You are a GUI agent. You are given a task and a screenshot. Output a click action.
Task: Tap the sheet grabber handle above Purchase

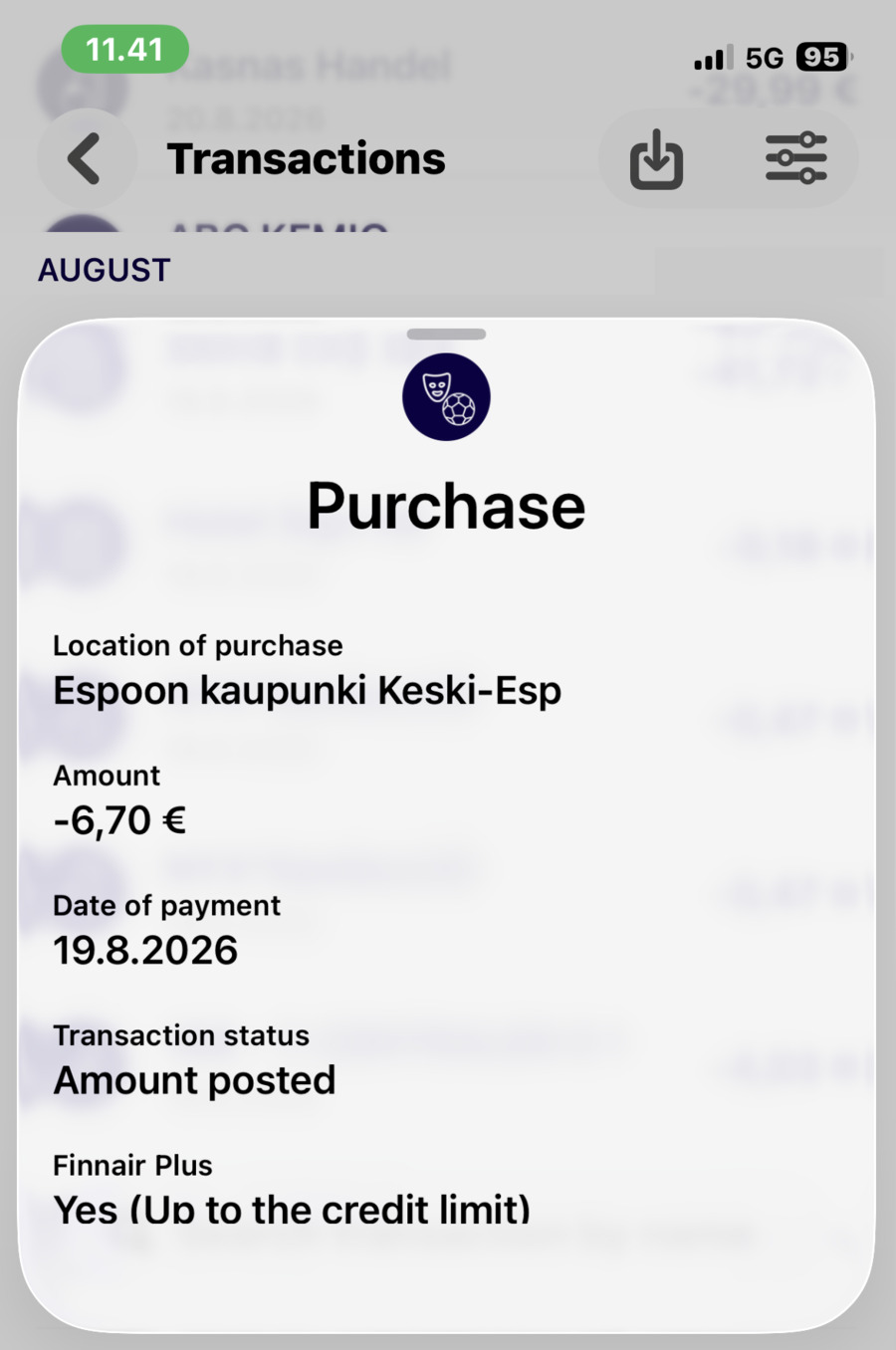(x=446, y=335)
